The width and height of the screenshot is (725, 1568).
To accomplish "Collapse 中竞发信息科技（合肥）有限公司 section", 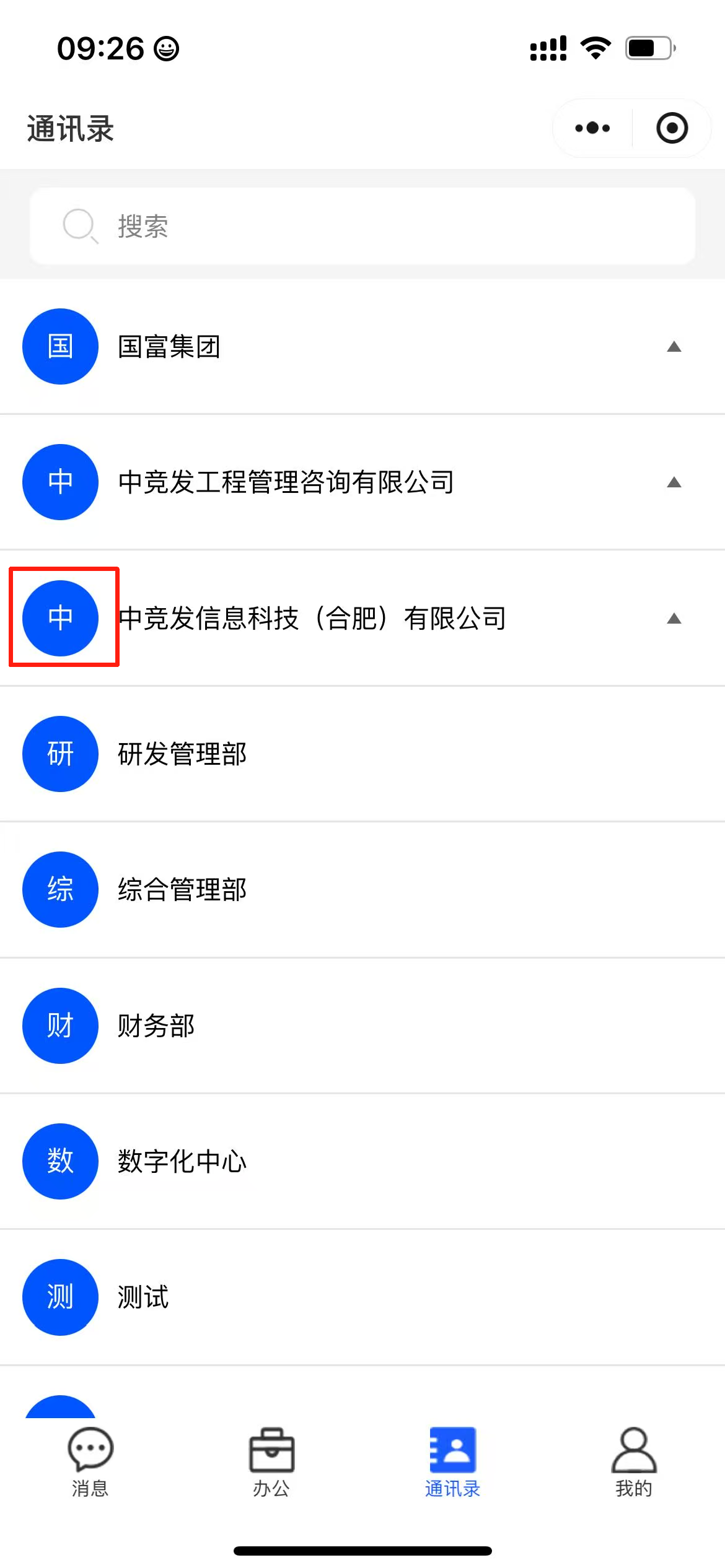I will 674,618.
